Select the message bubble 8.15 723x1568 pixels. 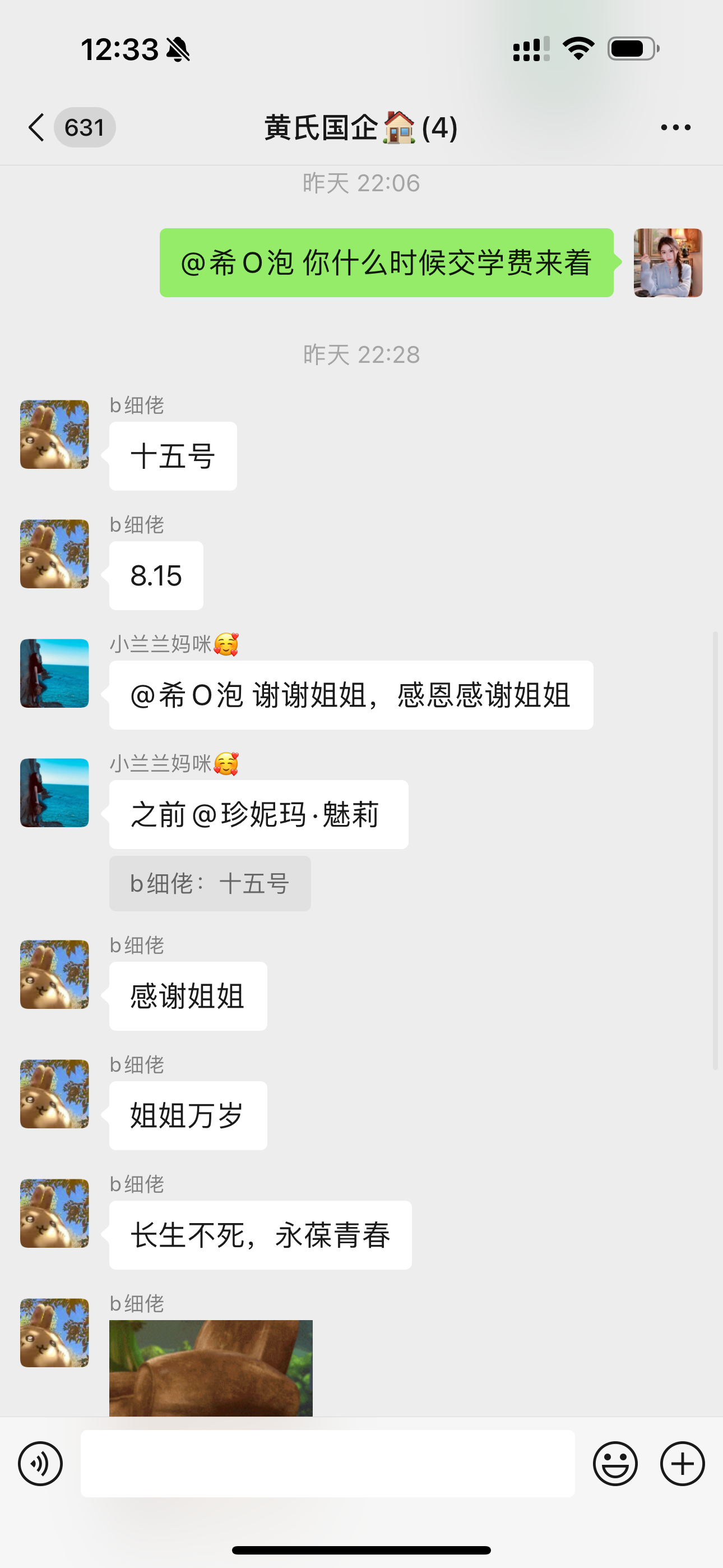(156, 575)
